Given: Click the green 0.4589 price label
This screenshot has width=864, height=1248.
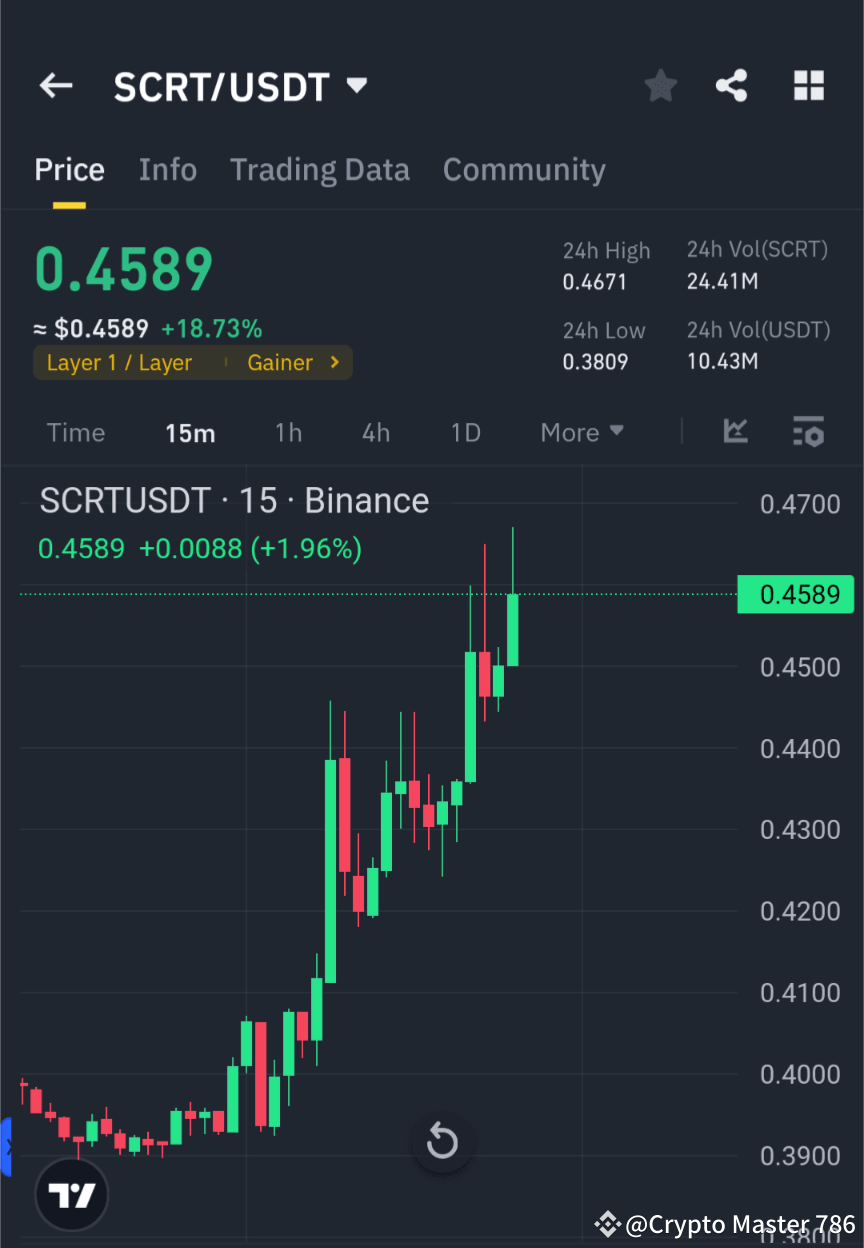Looking at the screenshot, I should click(x=796, y=593).
